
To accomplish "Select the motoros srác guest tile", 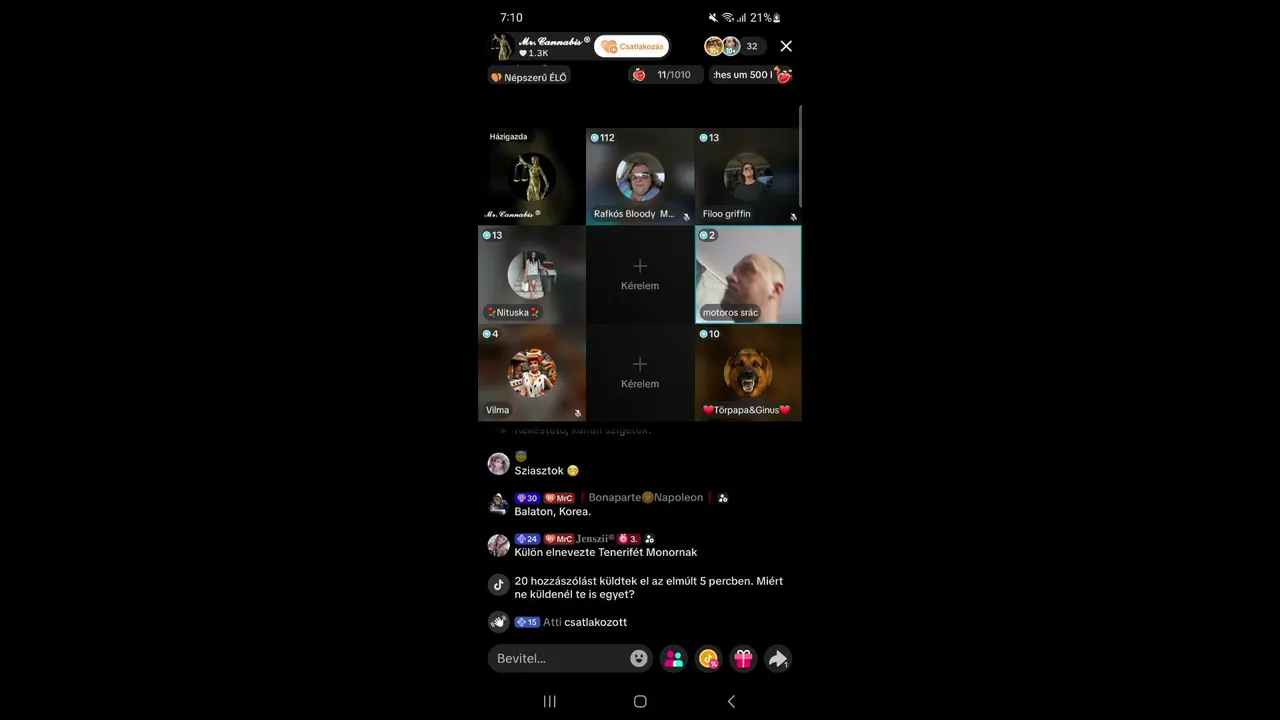I will click(748, 274).
